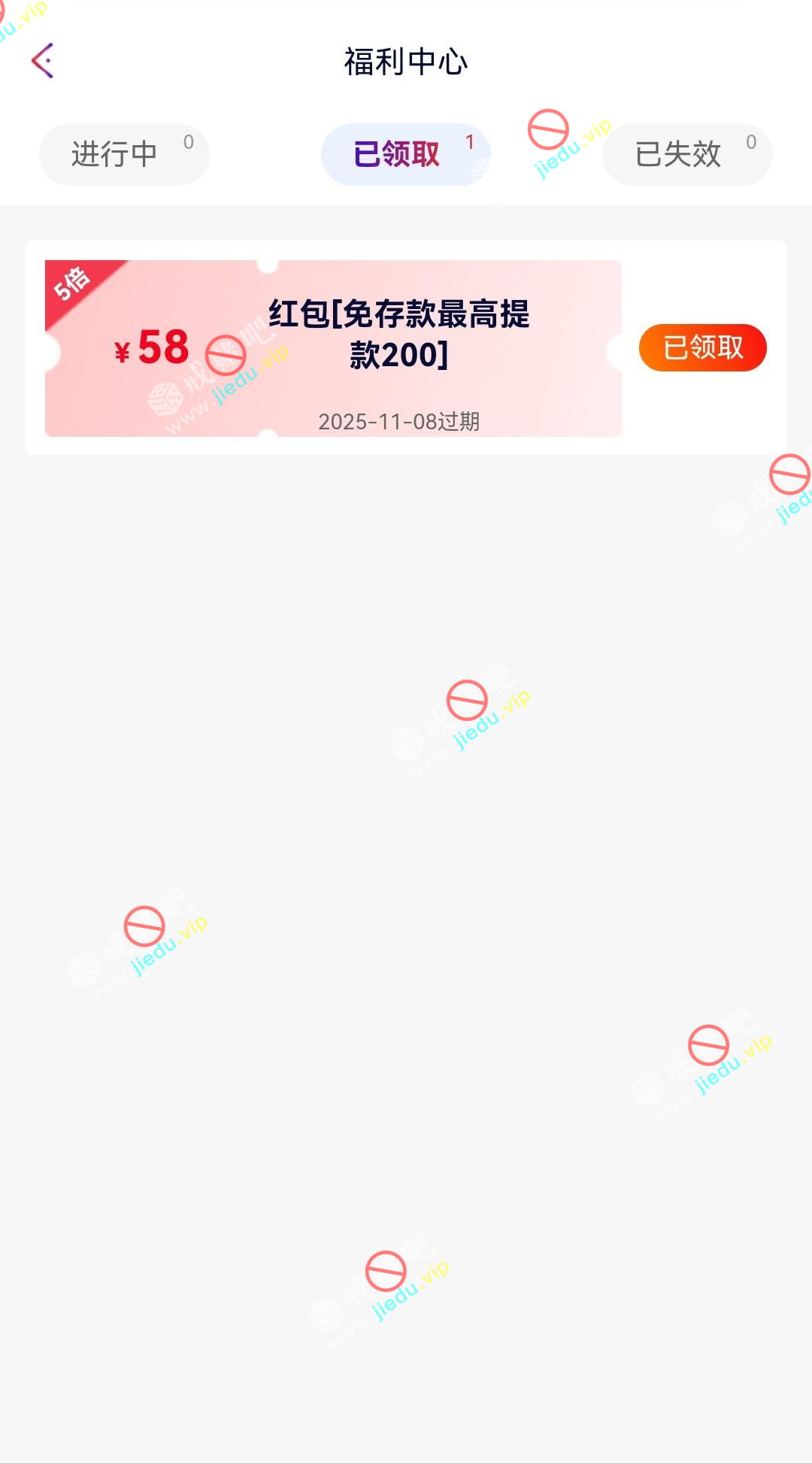Go back from 福利中心
The height and width of the screenshot is (1464, 812).
click(x=43, y=61)
